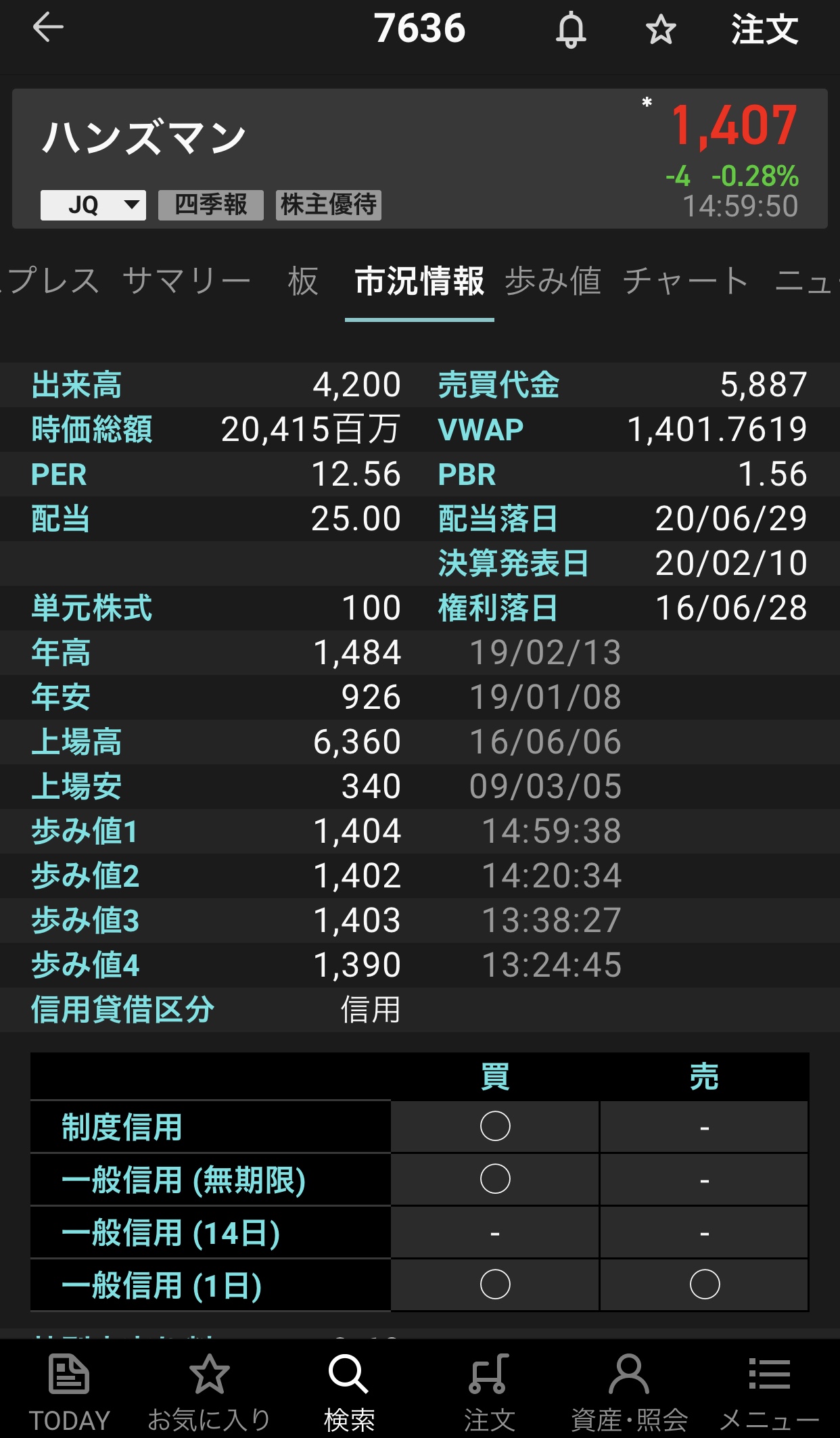Open the 四季報 report
Image resolution: width=840 pixels, height=1438 pixels.
211,205
